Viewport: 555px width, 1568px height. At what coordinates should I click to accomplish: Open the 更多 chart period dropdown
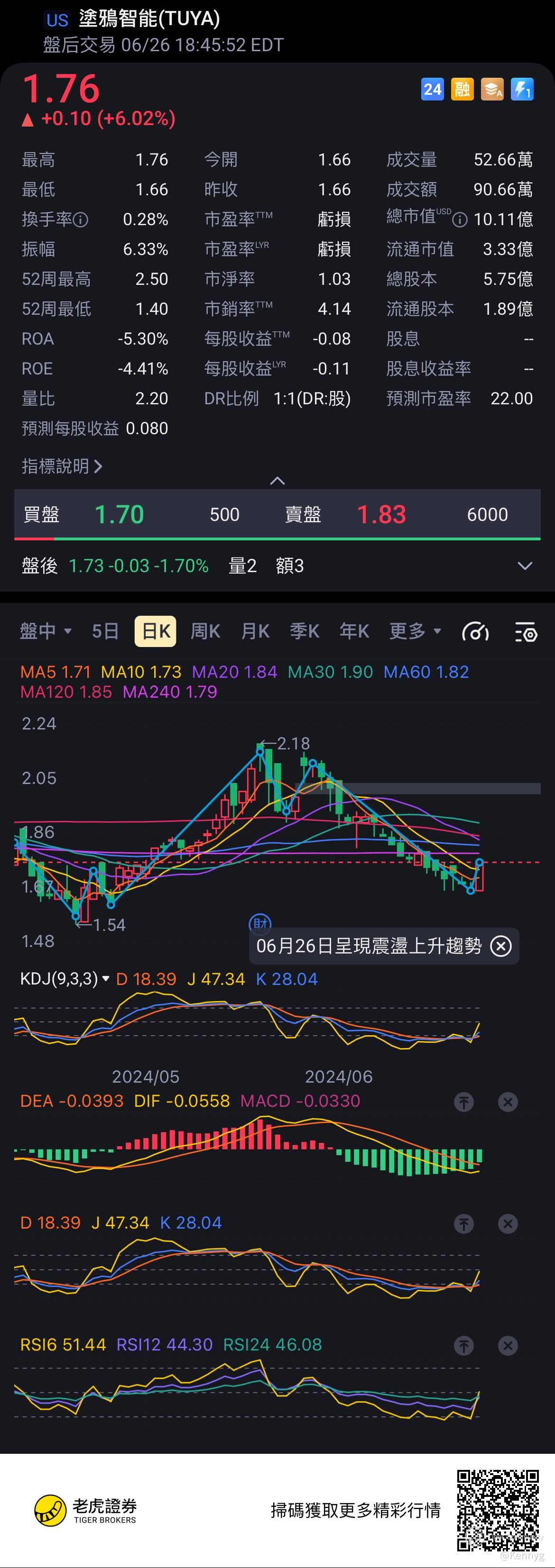tap(415, 631)
